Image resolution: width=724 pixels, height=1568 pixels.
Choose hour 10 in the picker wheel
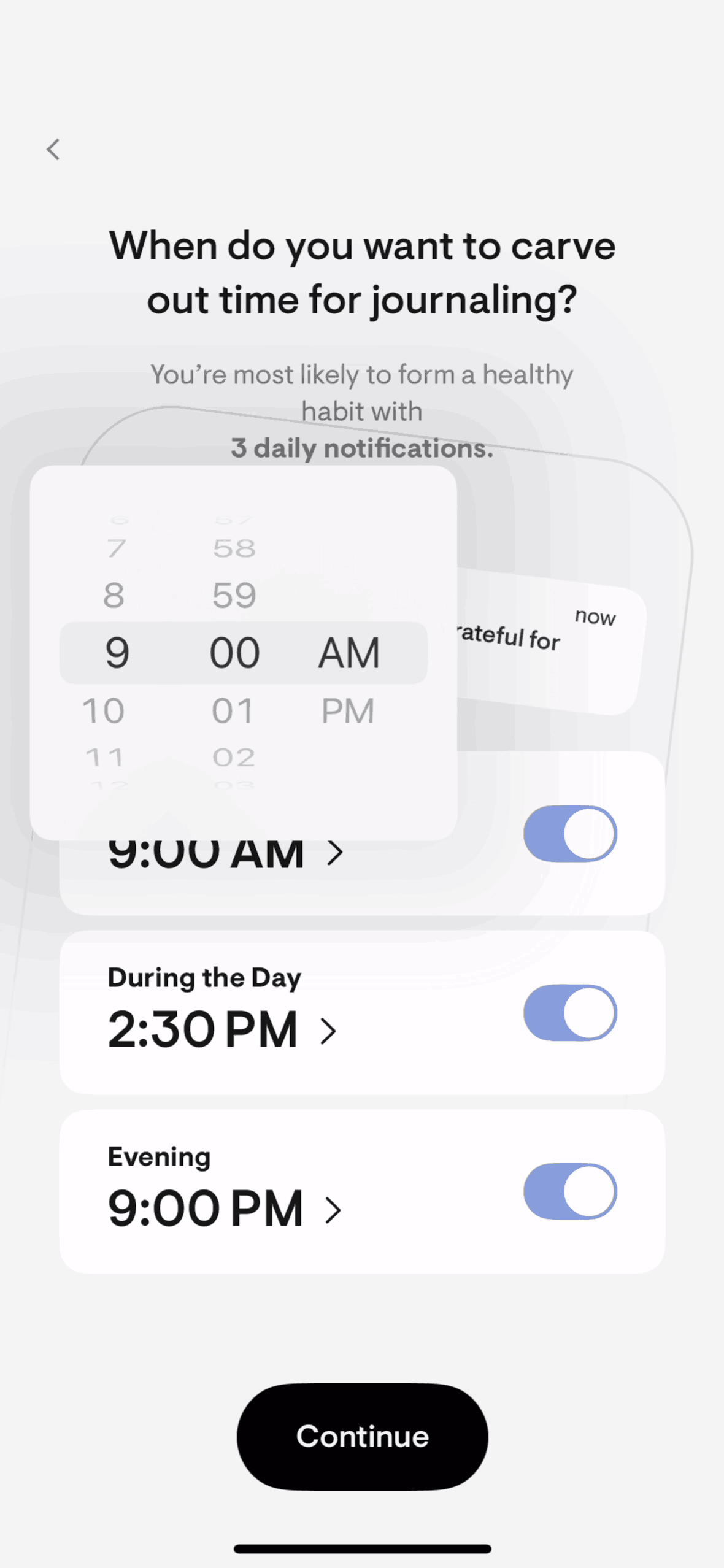104,711
